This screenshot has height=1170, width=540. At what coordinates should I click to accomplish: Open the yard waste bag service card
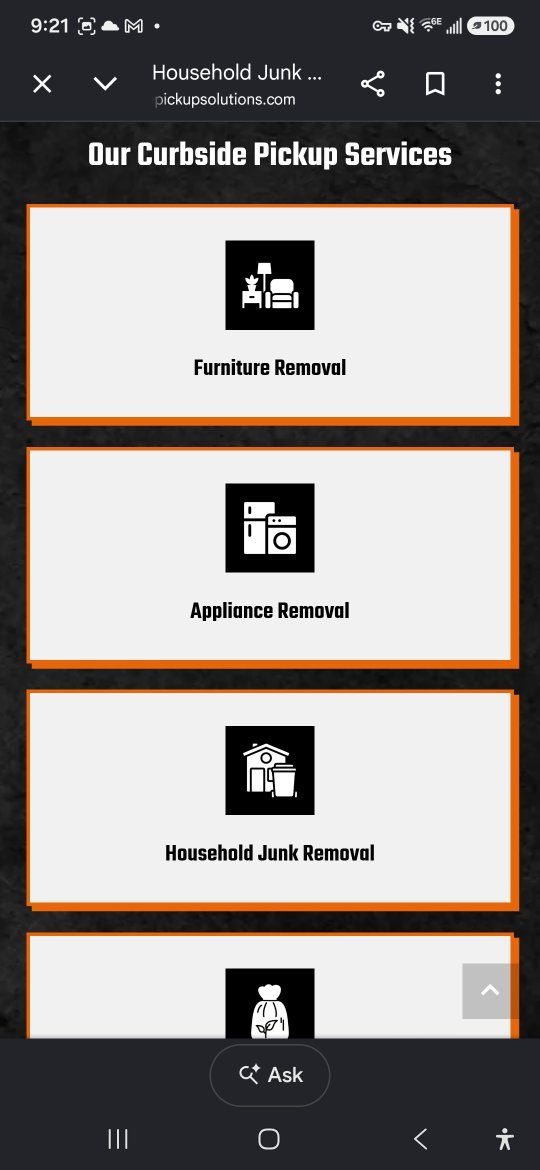pos(270,986)
